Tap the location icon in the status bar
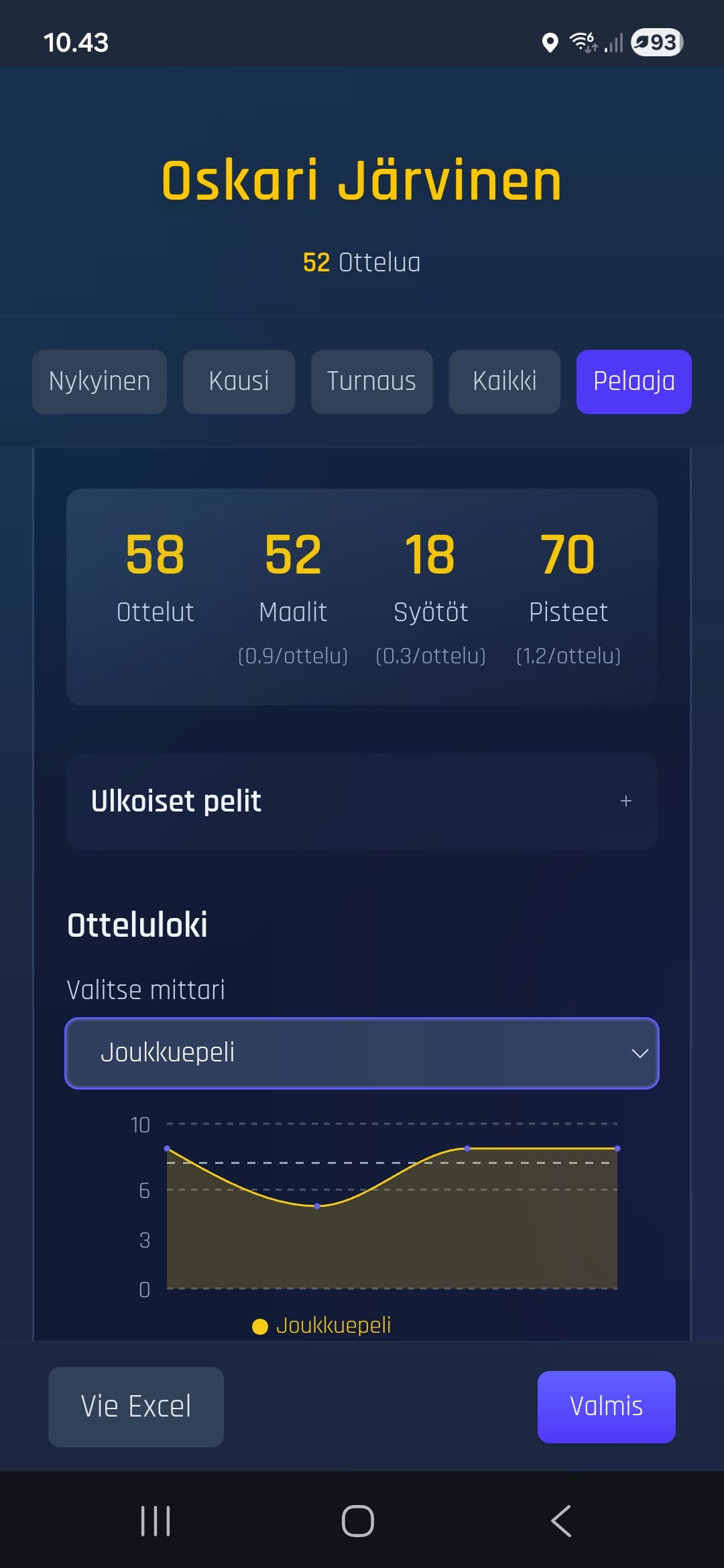This screenshot has height=1568, width=724. tap(550, 43)
